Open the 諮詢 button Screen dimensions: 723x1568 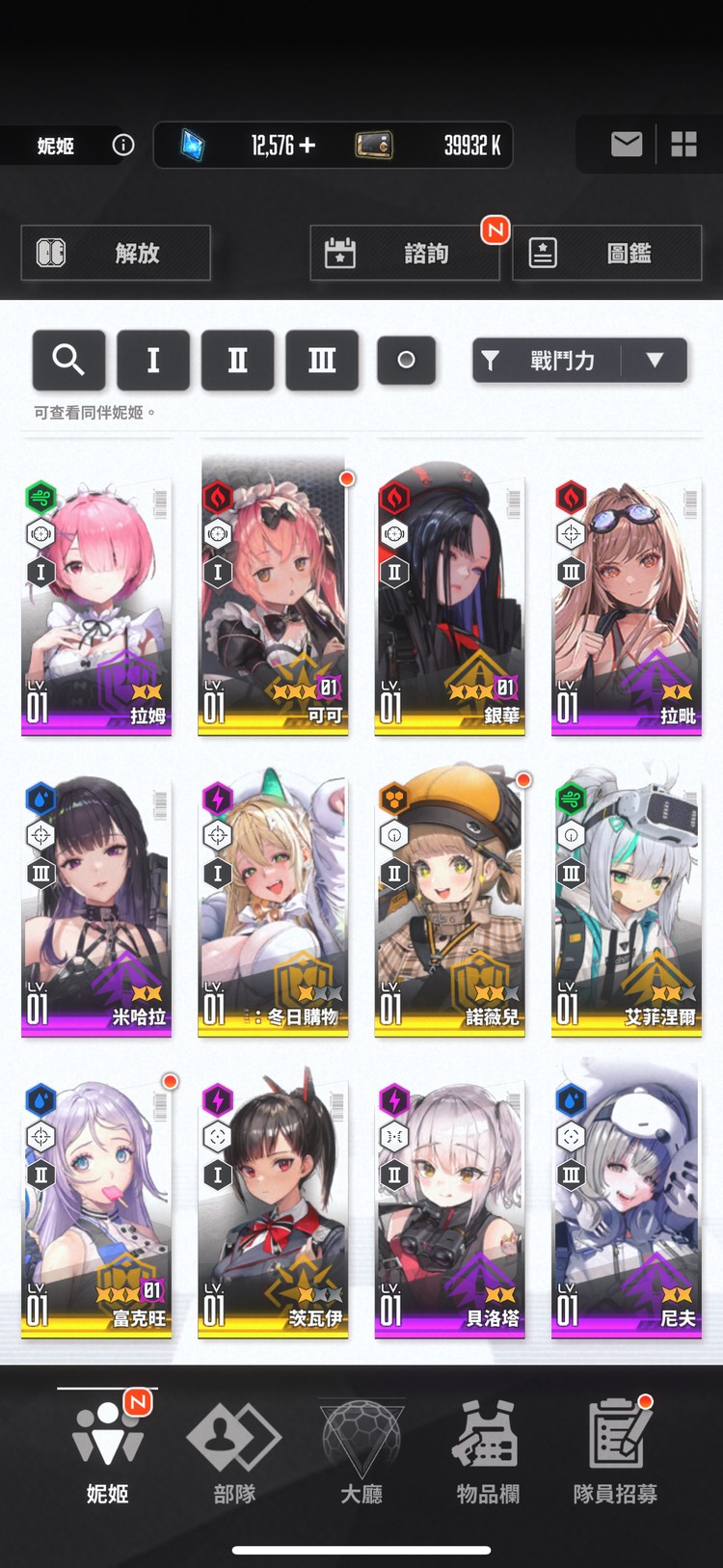[404, 253]
